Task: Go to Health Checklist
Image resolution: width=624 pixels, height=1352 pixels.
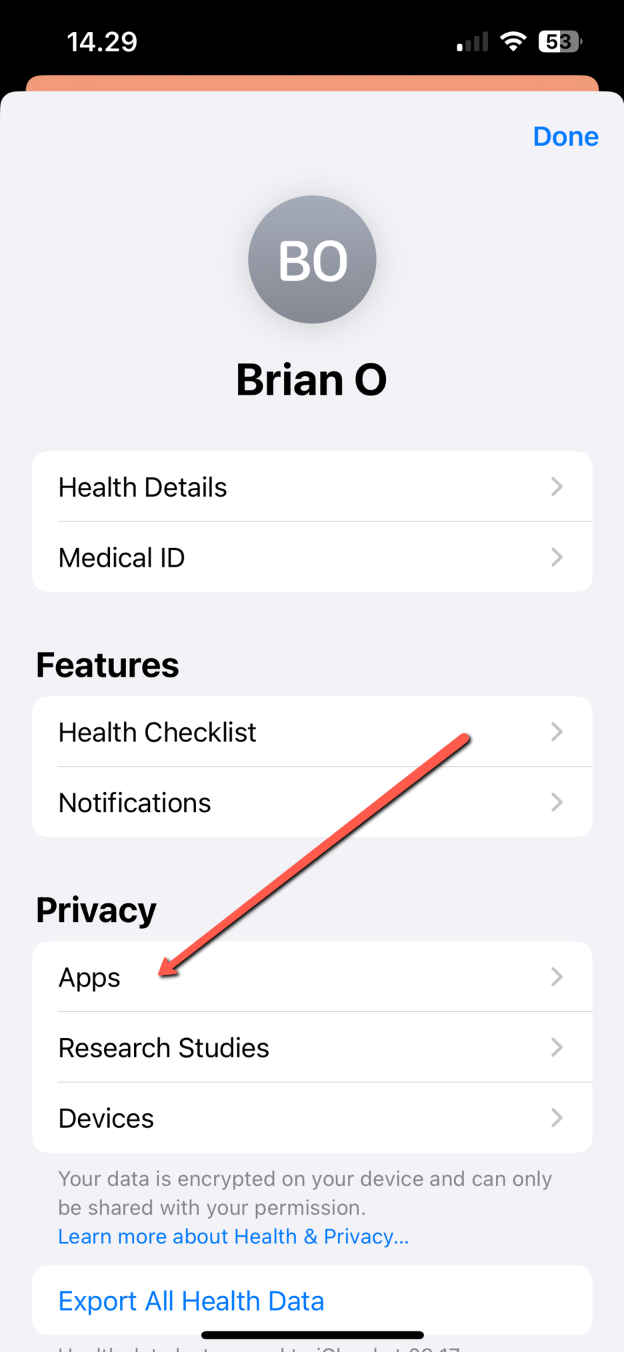Action: pos(312,732)
